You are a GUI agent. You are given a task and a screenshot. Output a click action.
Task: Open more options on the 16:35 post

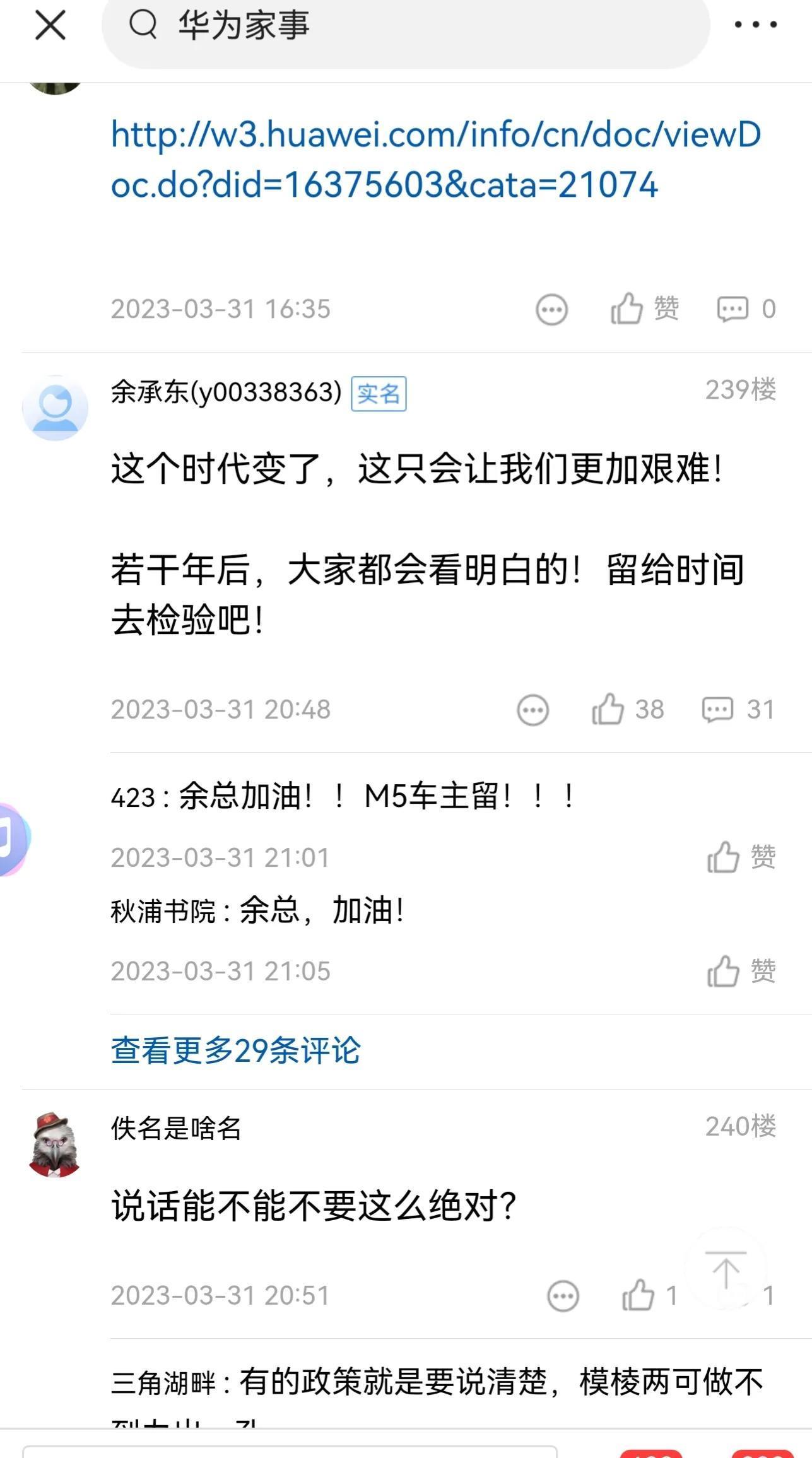point(551,310)
